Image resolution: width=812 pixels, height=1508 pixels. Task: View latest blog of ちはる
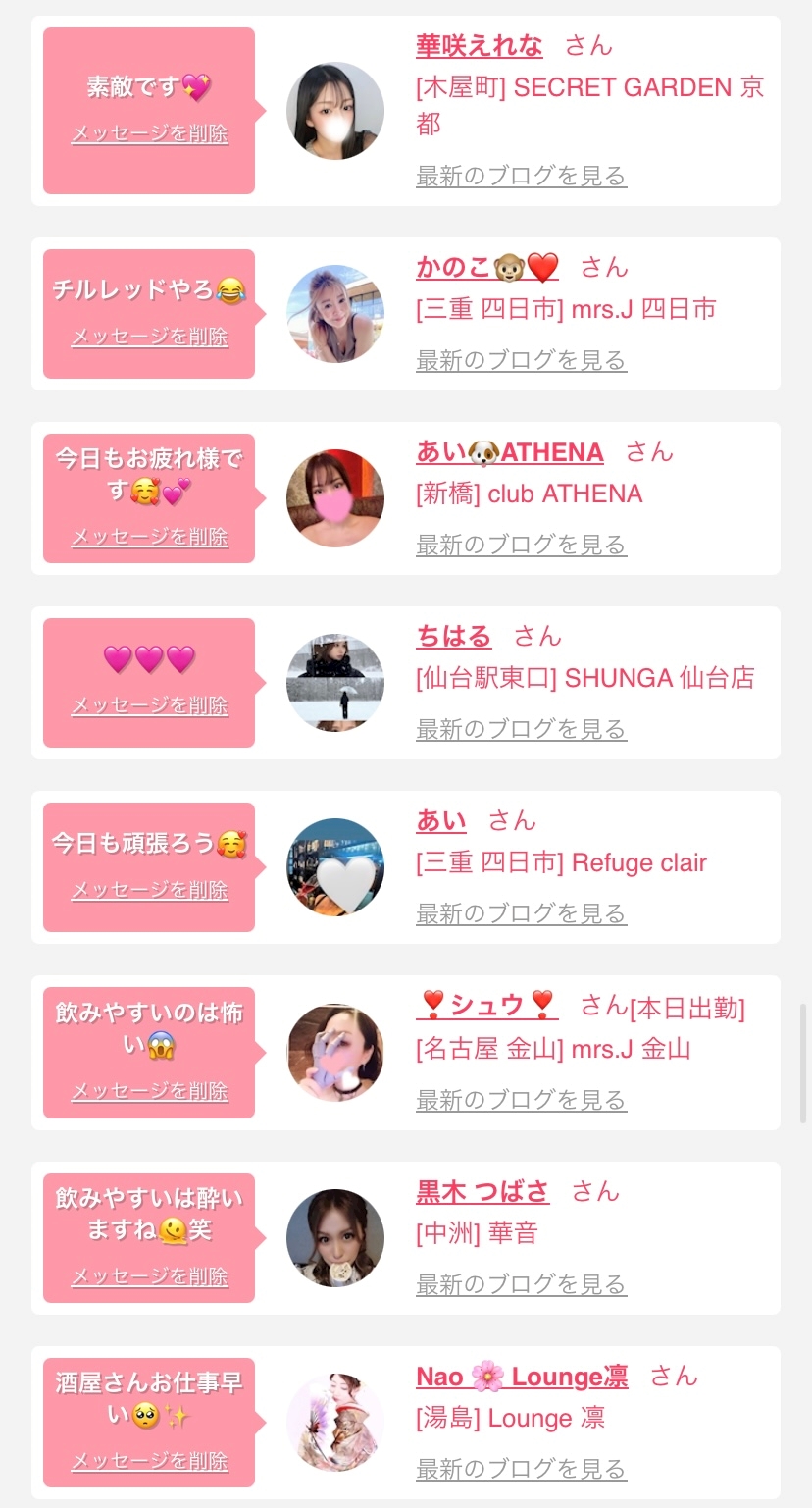[x=521, y=730]
